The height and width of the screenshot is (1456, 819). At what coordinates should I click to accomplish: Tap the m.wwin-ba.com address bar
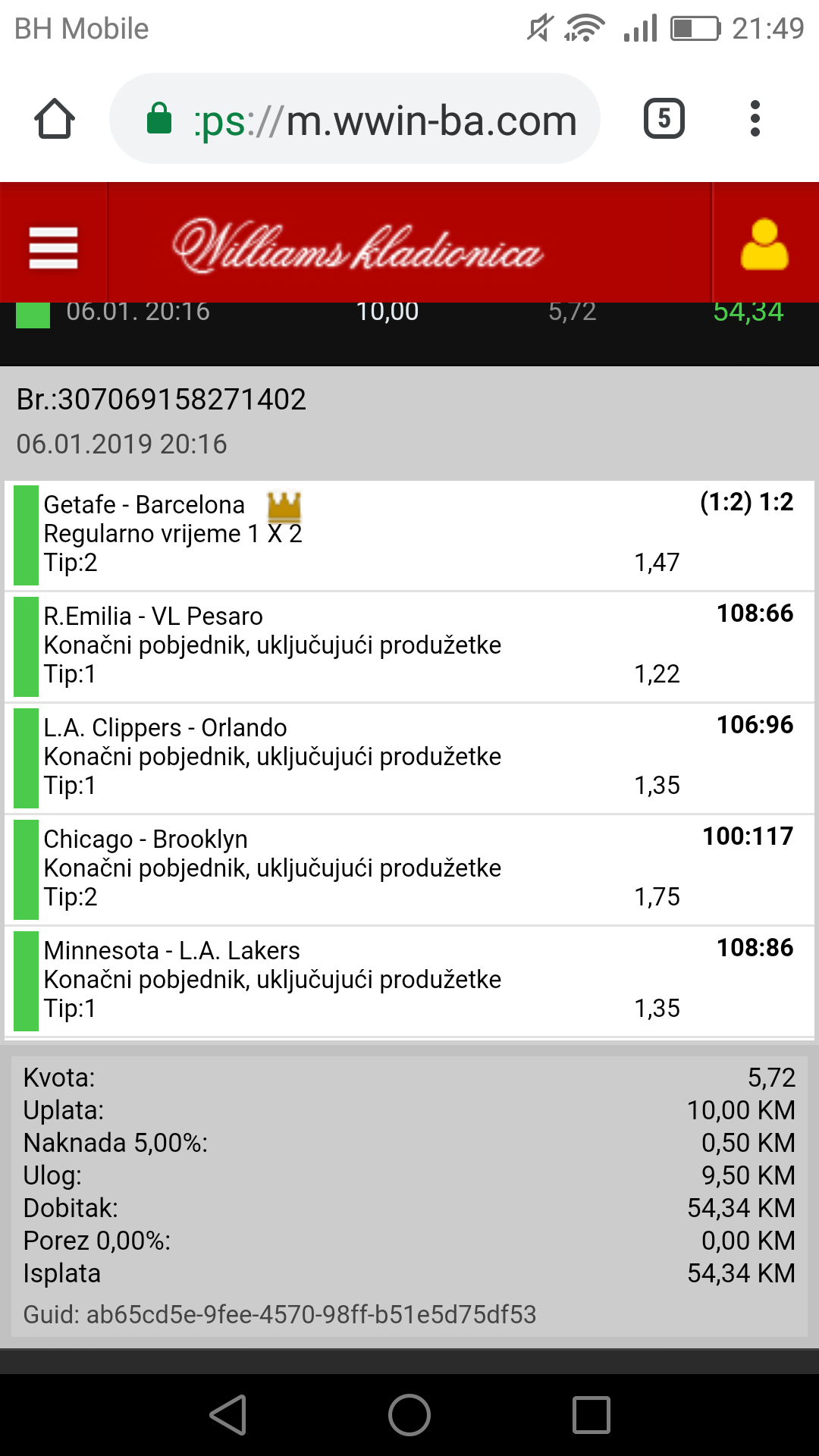[355, 119]
